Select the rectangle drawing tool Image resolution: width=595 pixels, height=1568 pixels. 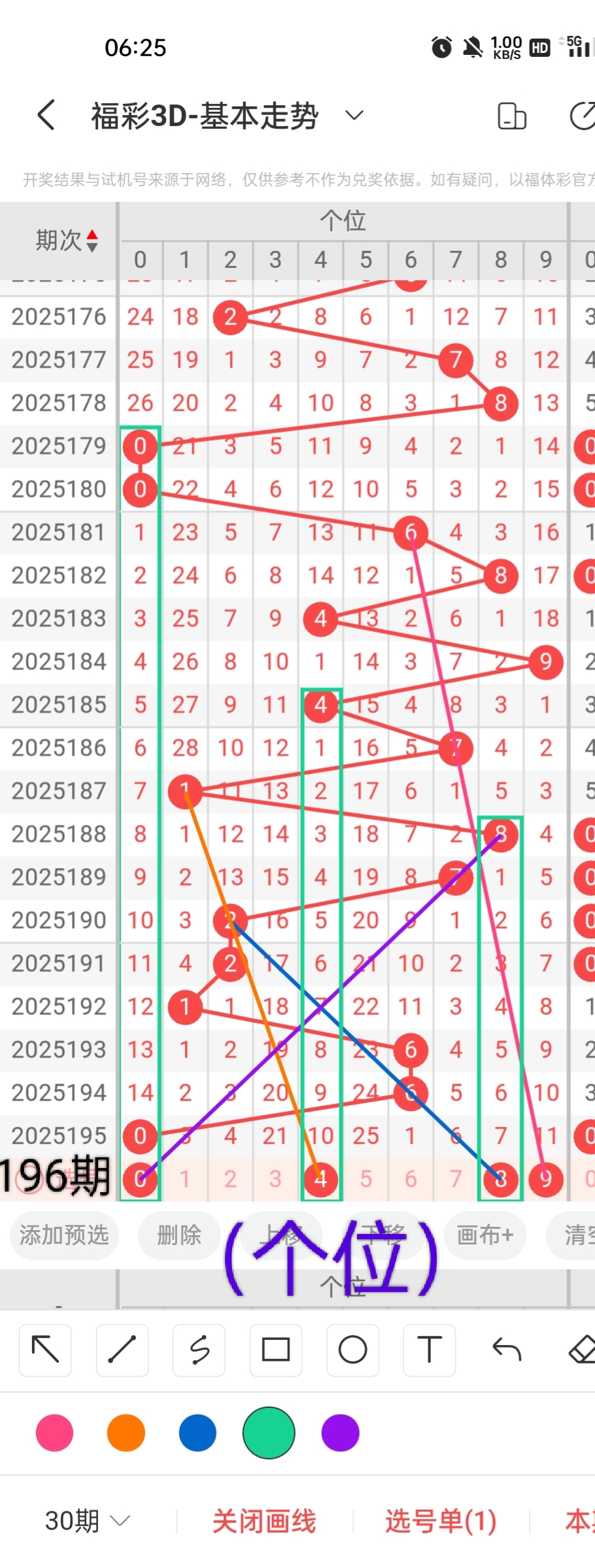(276, 1350)
